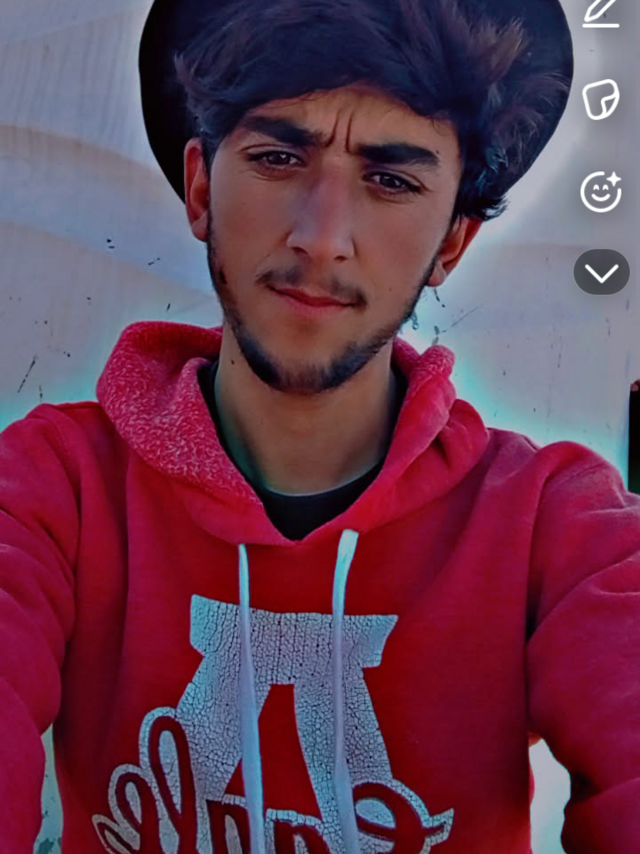
Task: Open the sparkle face effects
Action: coord(601,191)
